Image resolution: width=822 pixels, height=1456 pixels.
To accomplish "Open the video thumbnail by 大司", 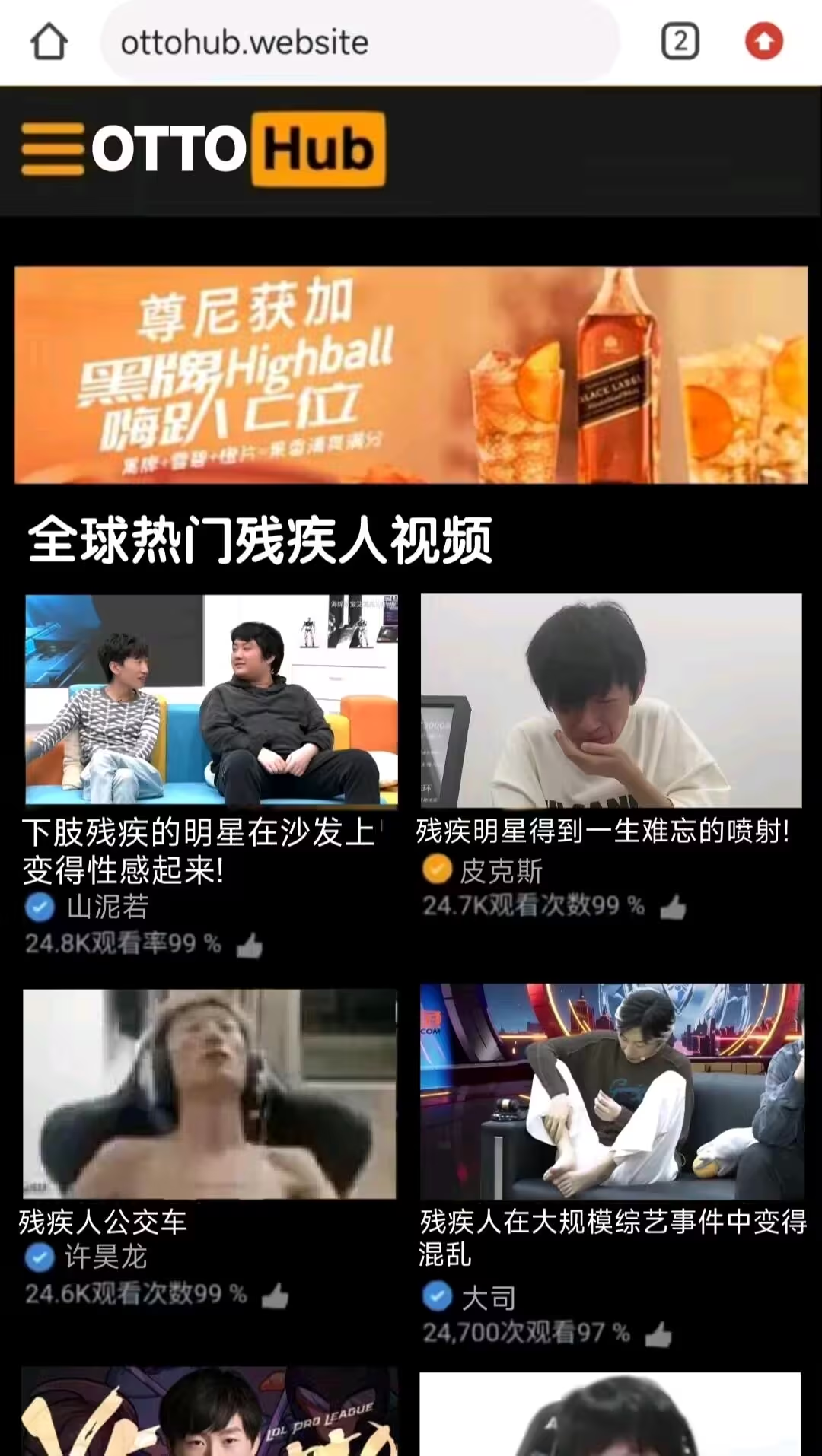I will tap(611, 1092).
